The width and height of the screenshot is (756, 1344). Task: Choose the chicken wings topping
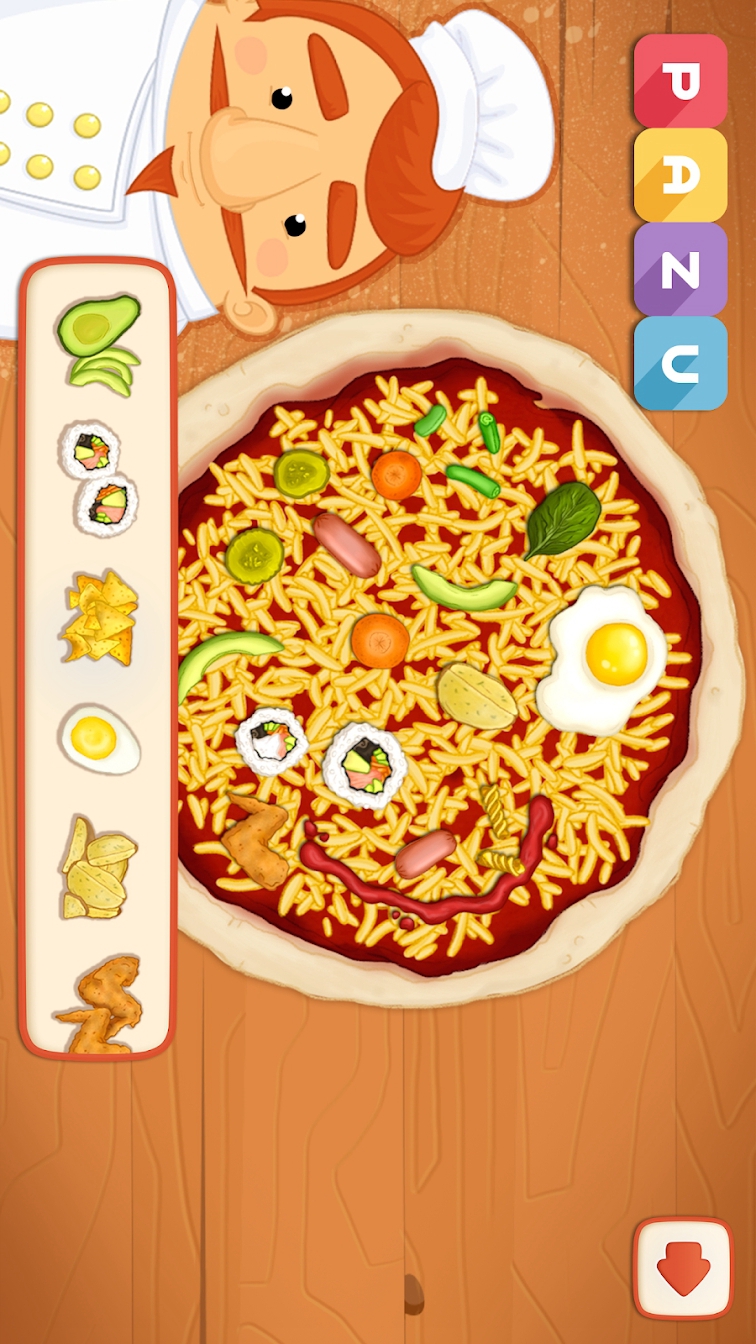100,1003
